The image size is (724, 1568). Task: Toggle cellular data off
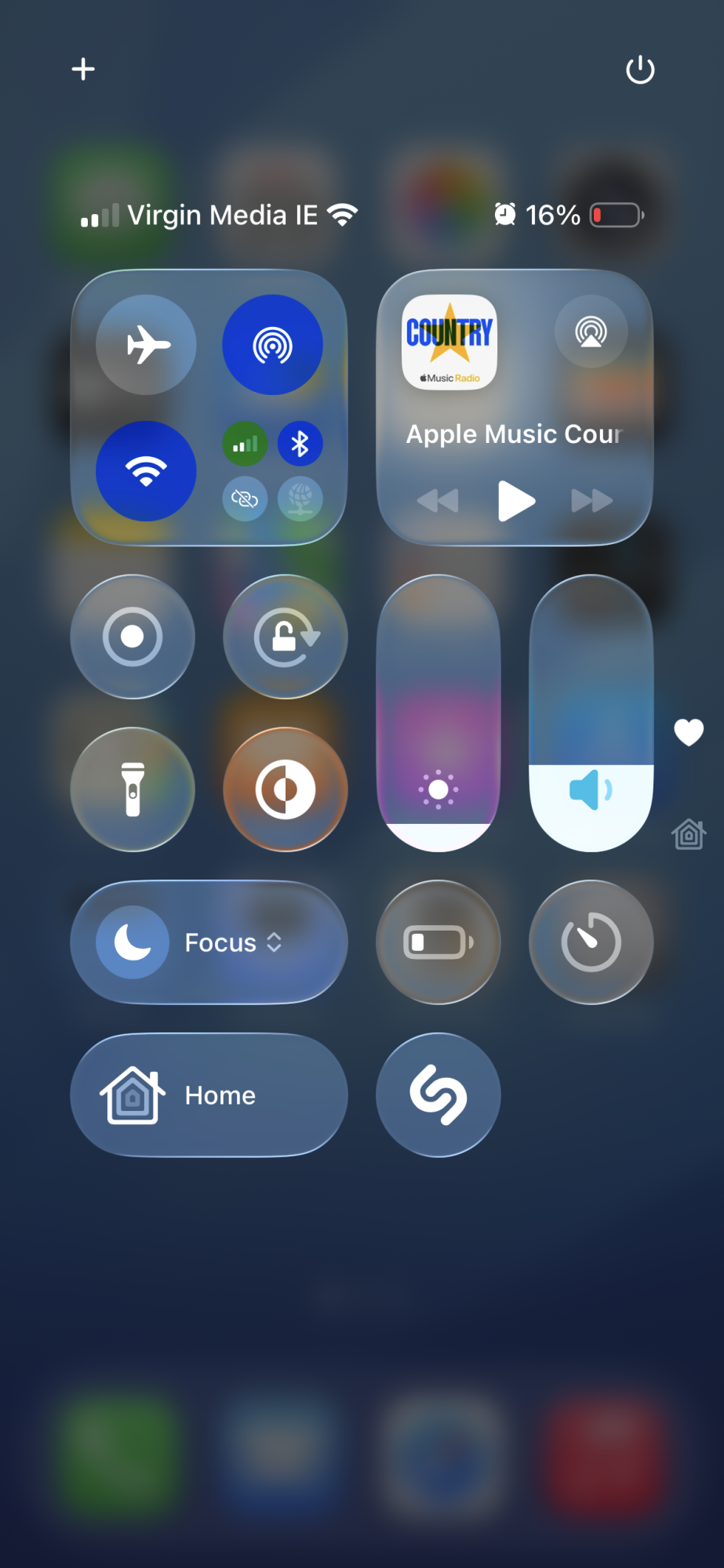pyautogui.click(x=245, y=445)
